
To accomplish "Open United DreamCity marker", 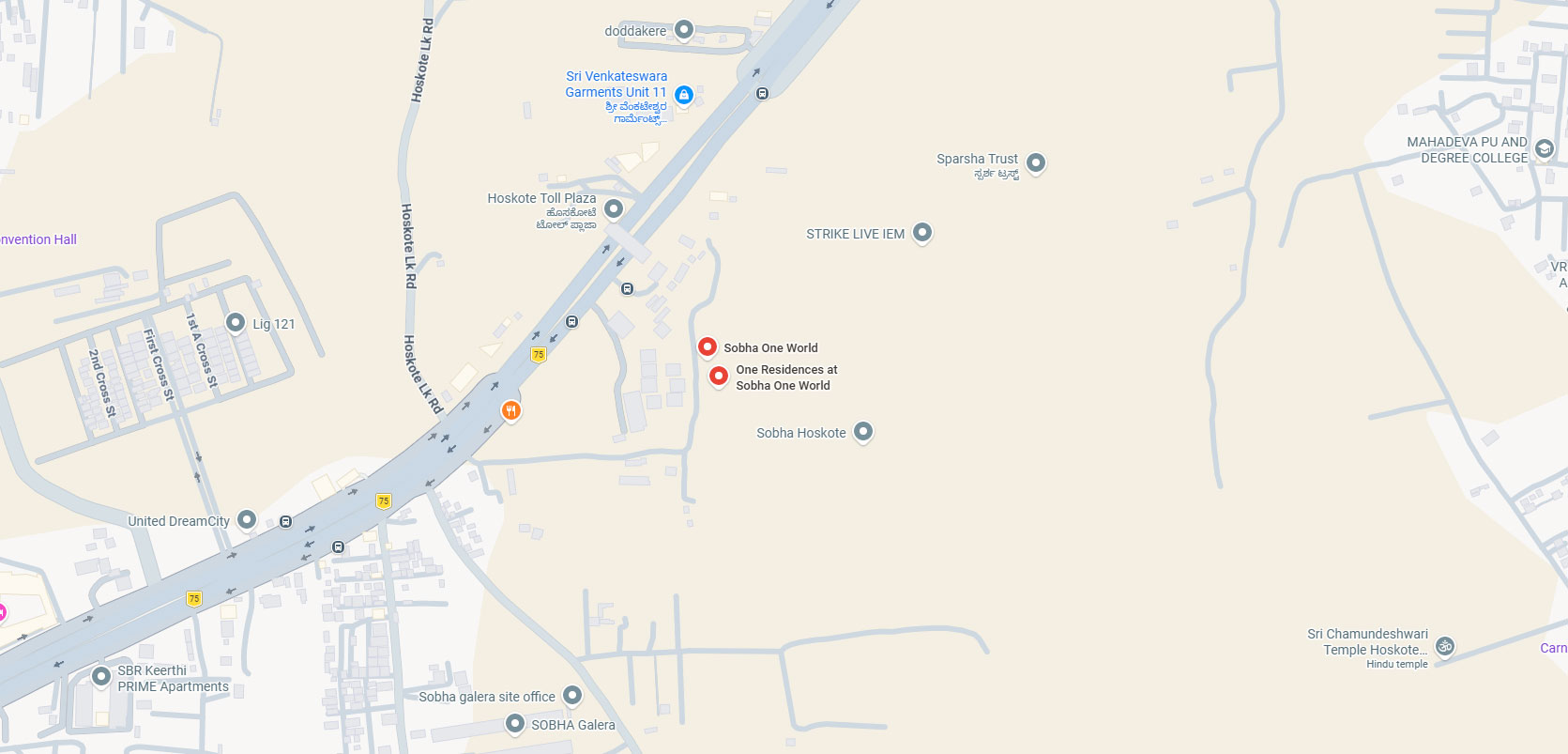I will (x=247, y=519).
